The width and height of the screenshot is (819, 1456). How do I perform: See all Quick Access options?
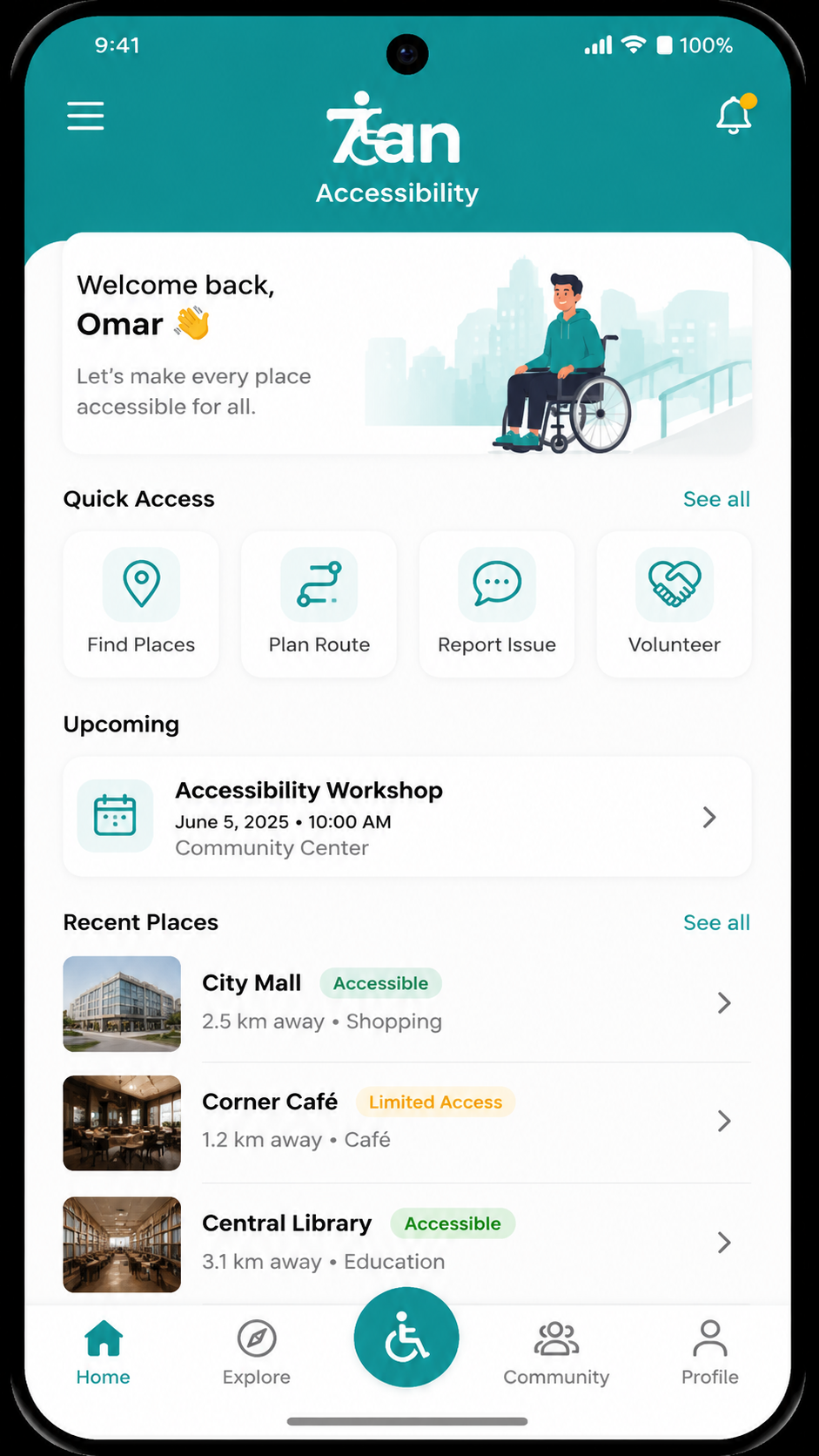pyautogui.click(x=716, y=499)
